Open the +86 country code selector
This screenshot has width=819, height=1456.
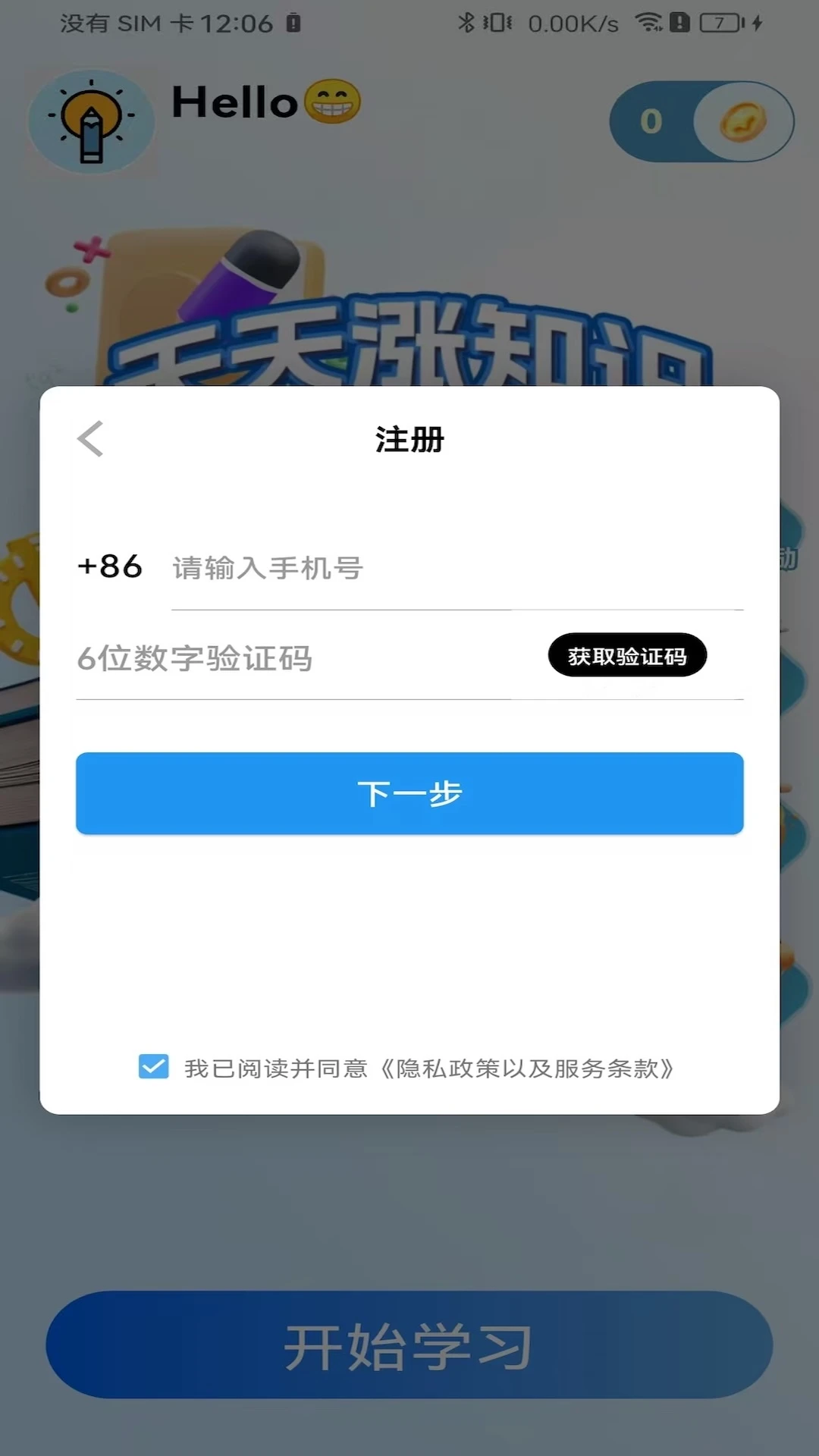pyautogui.click(x=111, y=567)
